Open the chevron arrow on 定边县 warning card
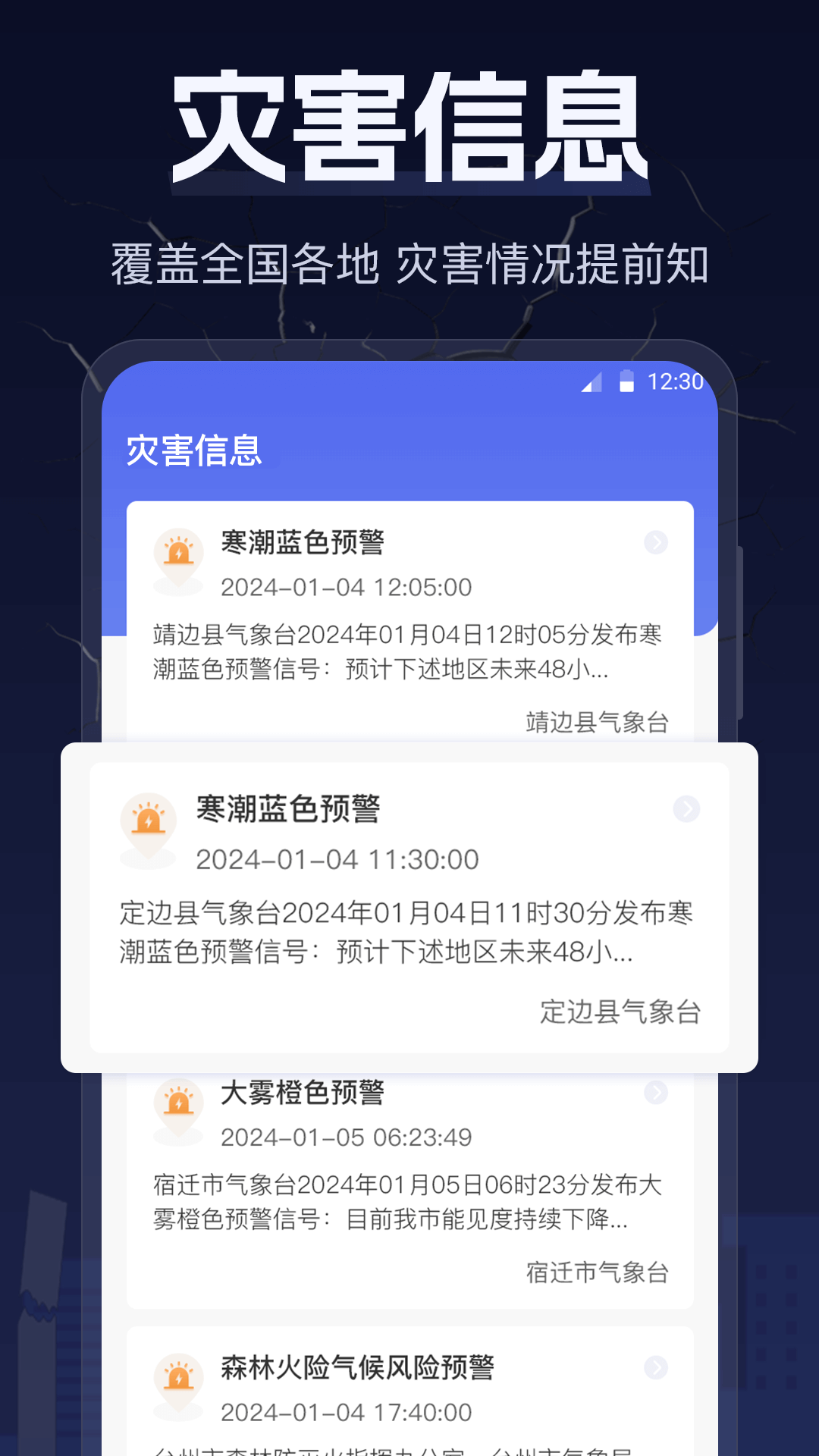Screen dimensions: 819x1456 (686, 810)
